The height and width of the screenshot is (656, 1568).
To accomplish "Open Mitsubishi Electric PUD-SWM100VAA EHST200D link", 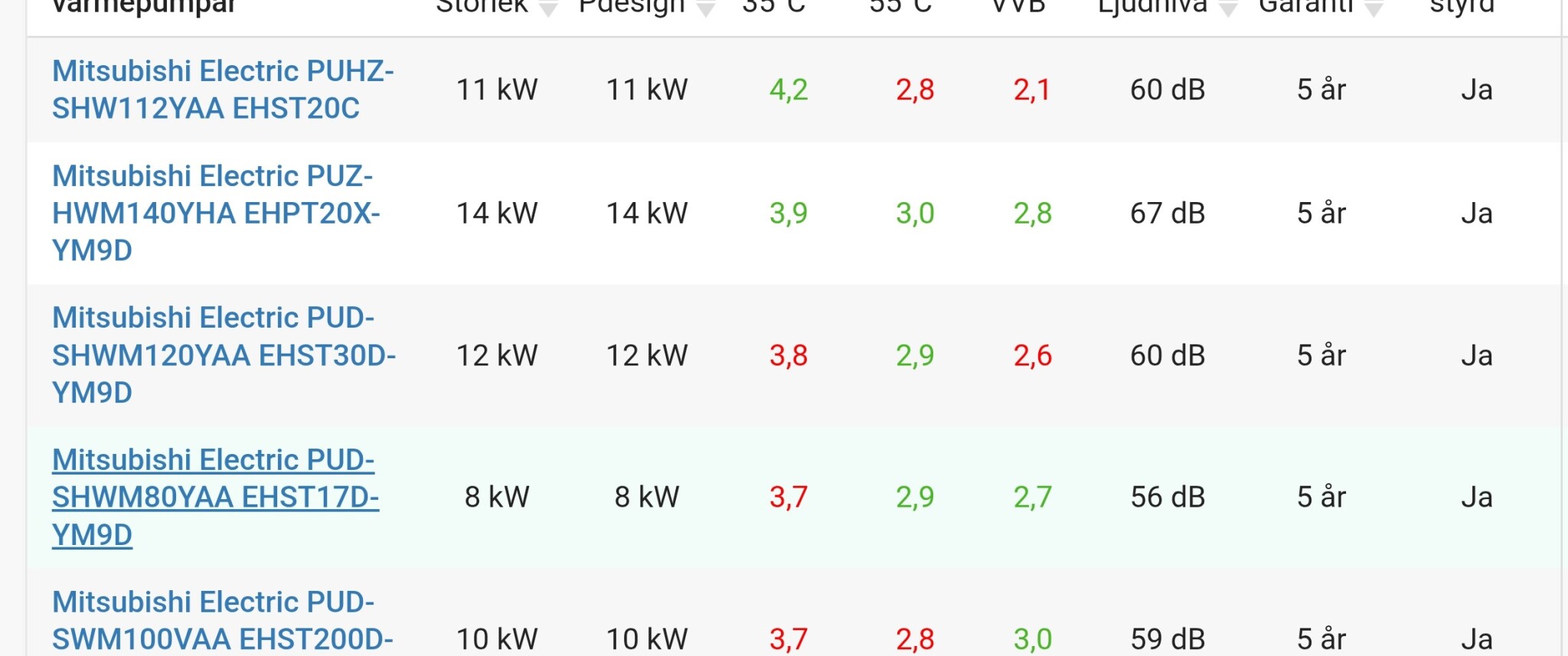I will click(x=222, y=621).
